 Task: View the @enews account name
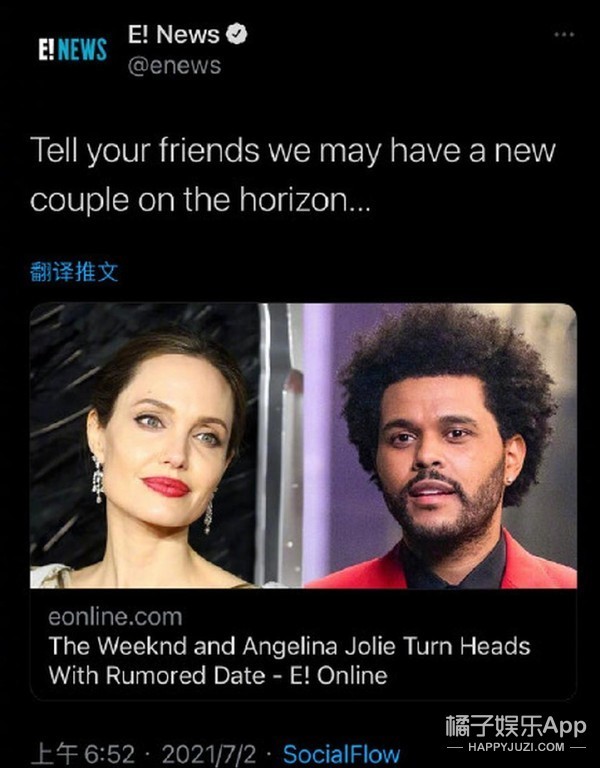[x=175, y=66]
